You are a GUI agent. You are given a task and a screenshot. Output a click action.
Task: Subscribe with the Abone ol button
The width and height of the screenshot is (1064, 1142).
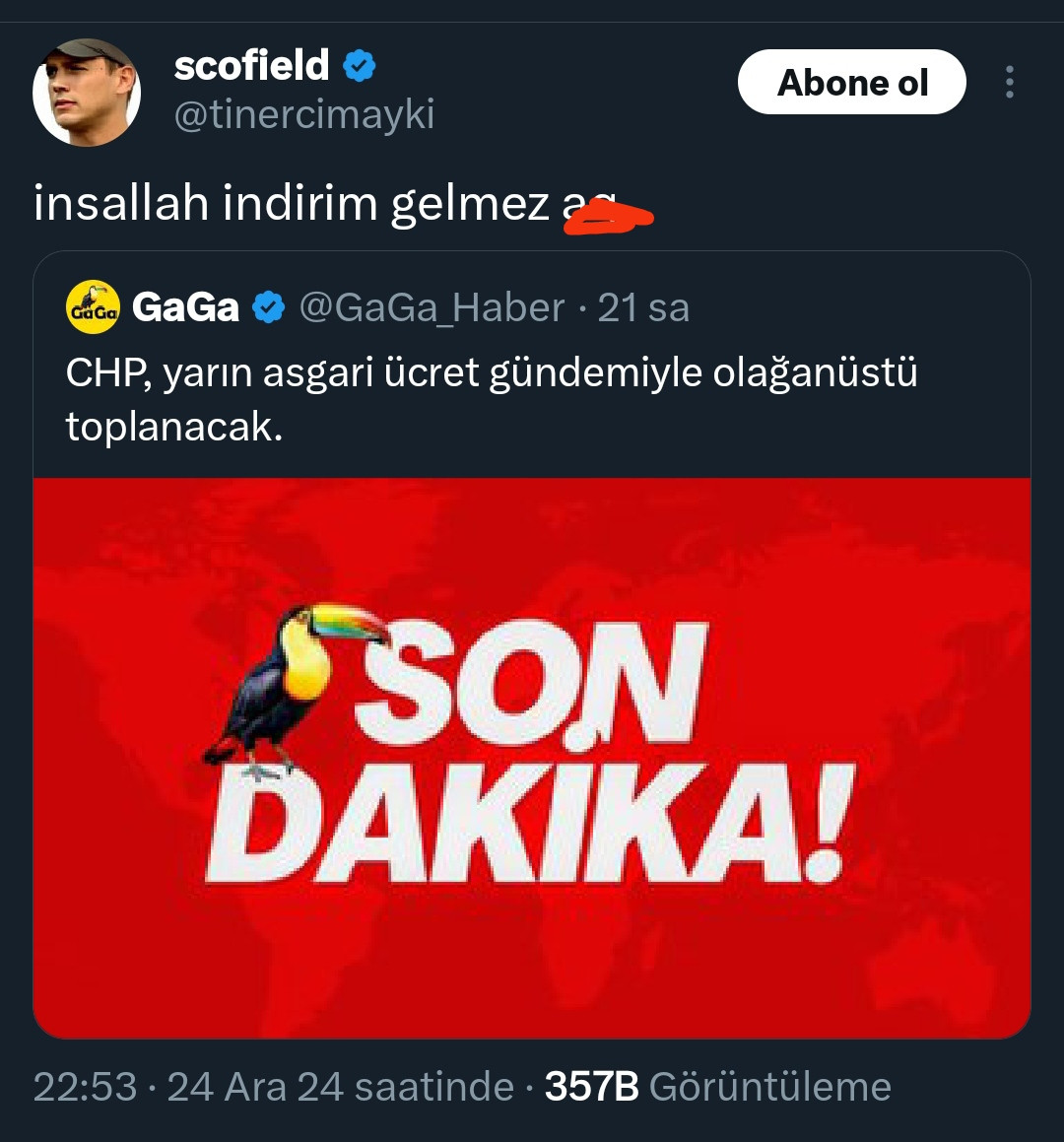coord(852,83)
